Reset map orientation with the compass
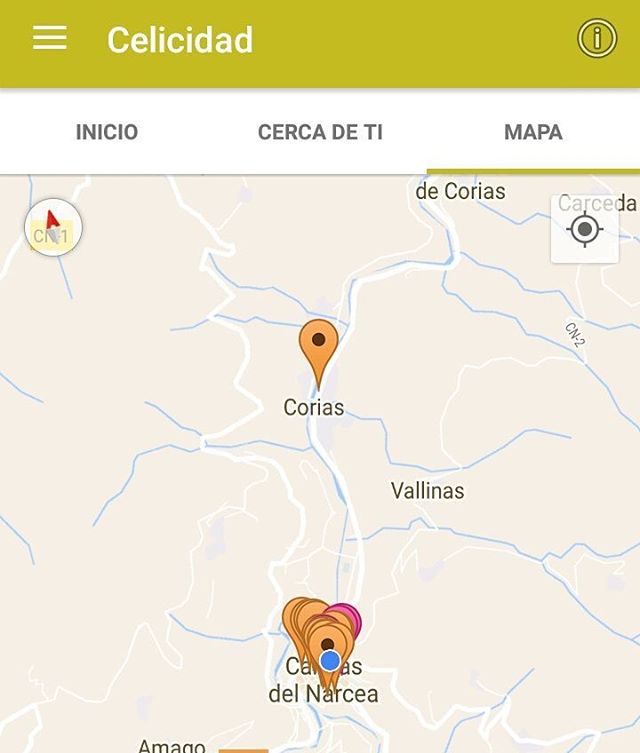The width and height of the screenshot is (640, 753). 53,228
